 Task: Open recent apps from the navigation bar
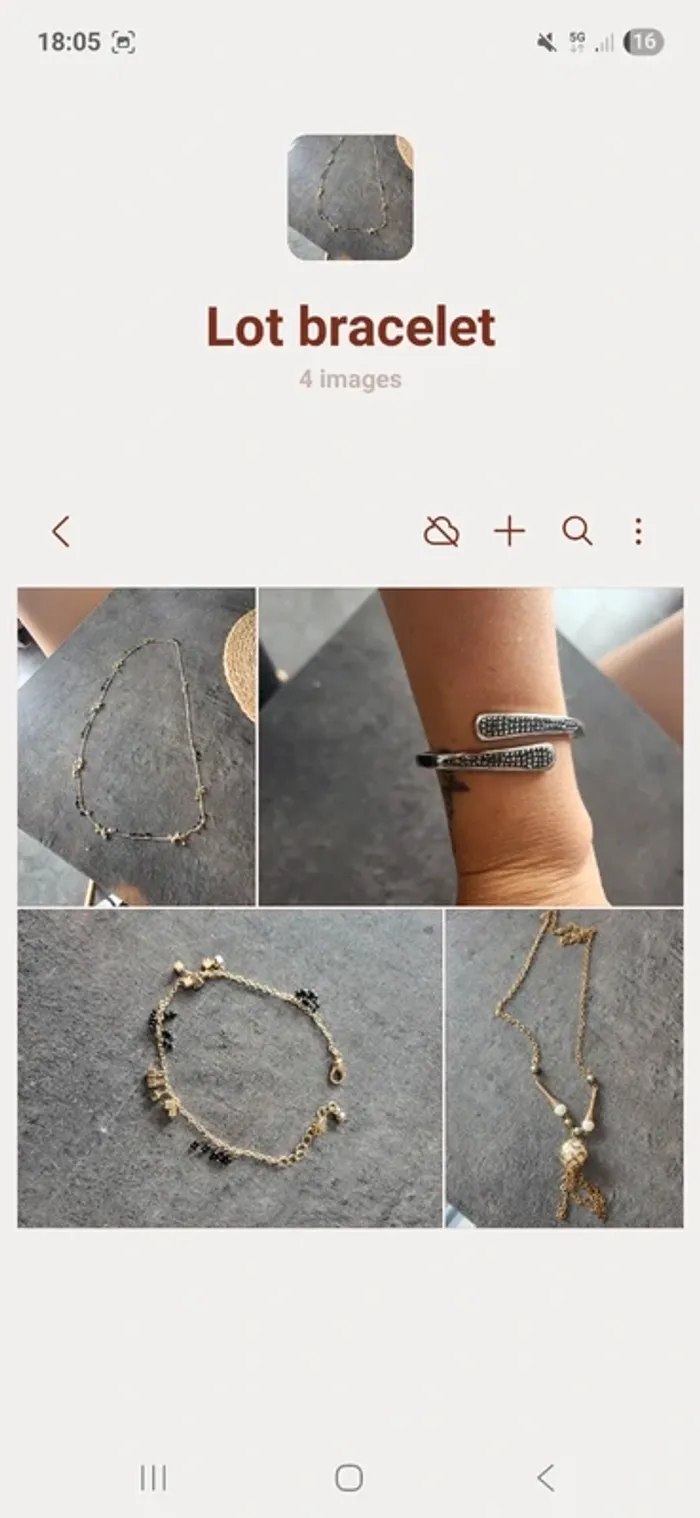click(x=153, y=1477)
